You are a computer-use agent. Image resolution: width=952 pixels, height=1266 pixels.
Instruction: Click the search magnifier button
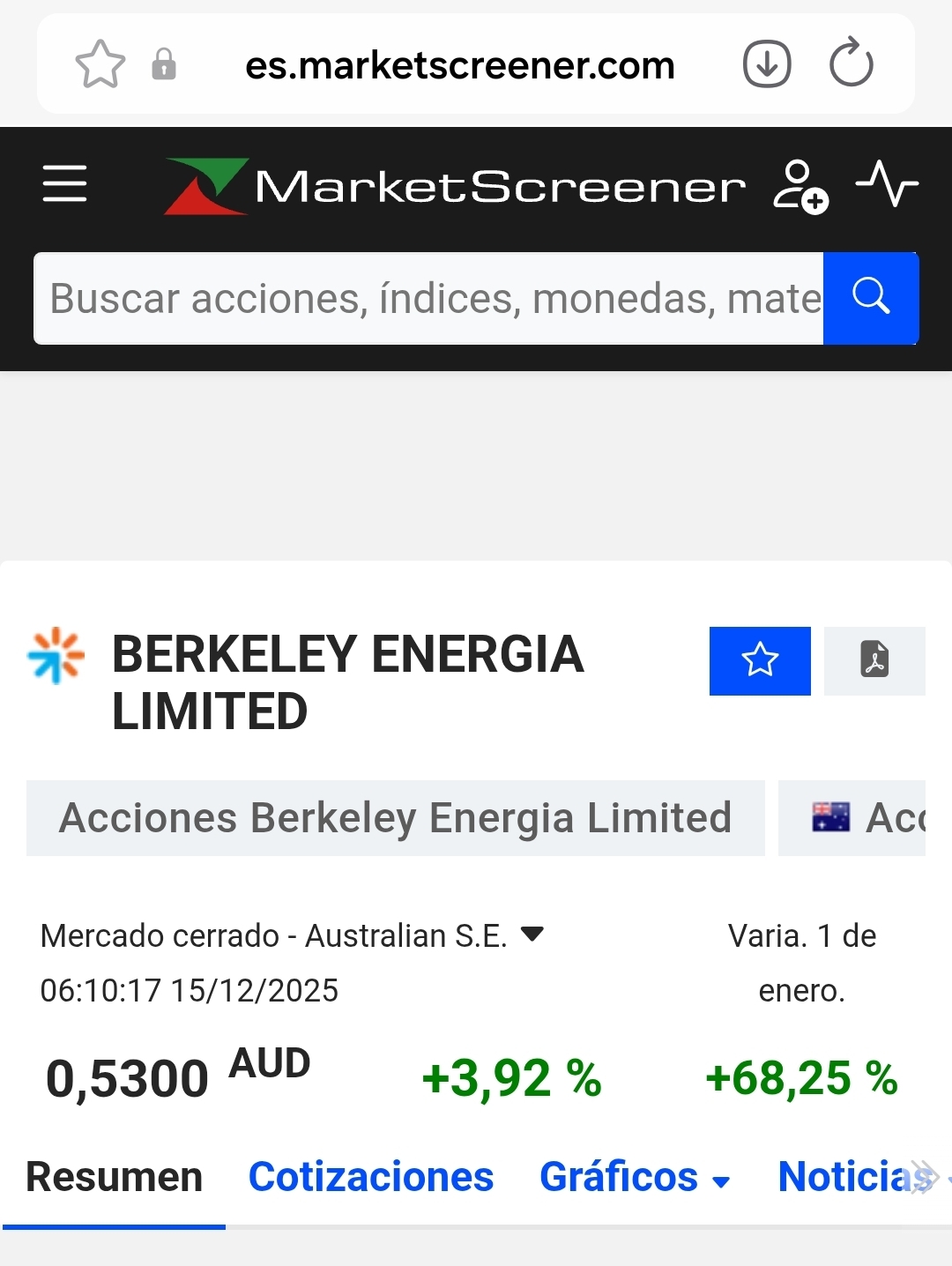(871, 298)
